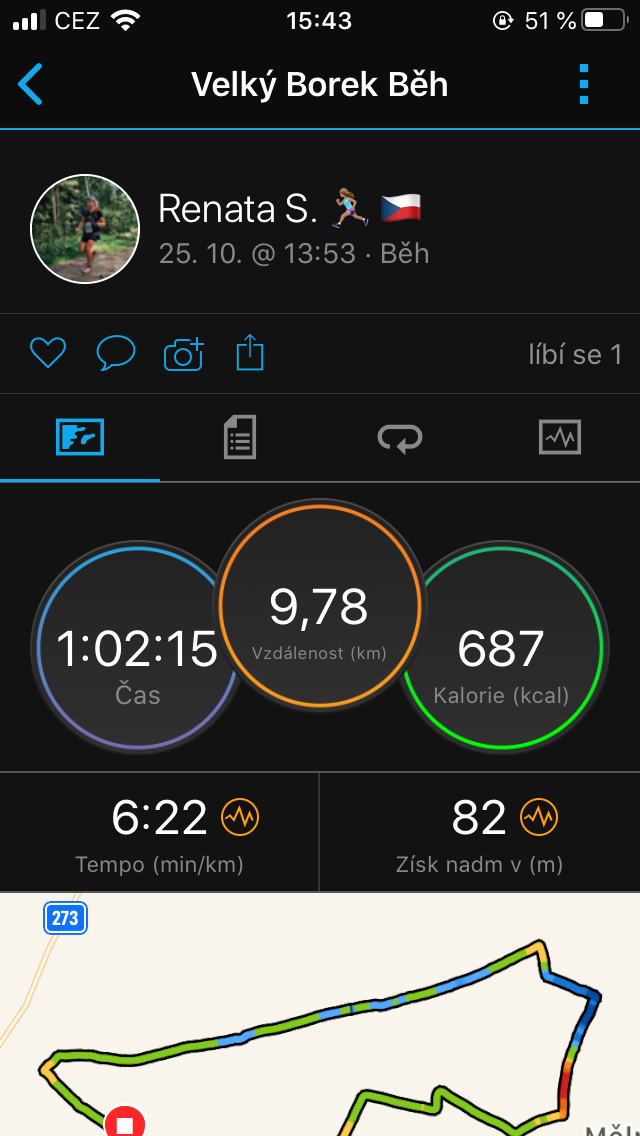Switch to the stats list tab
The width and height of the screenshot is (640, 1136).
[240, 438]
